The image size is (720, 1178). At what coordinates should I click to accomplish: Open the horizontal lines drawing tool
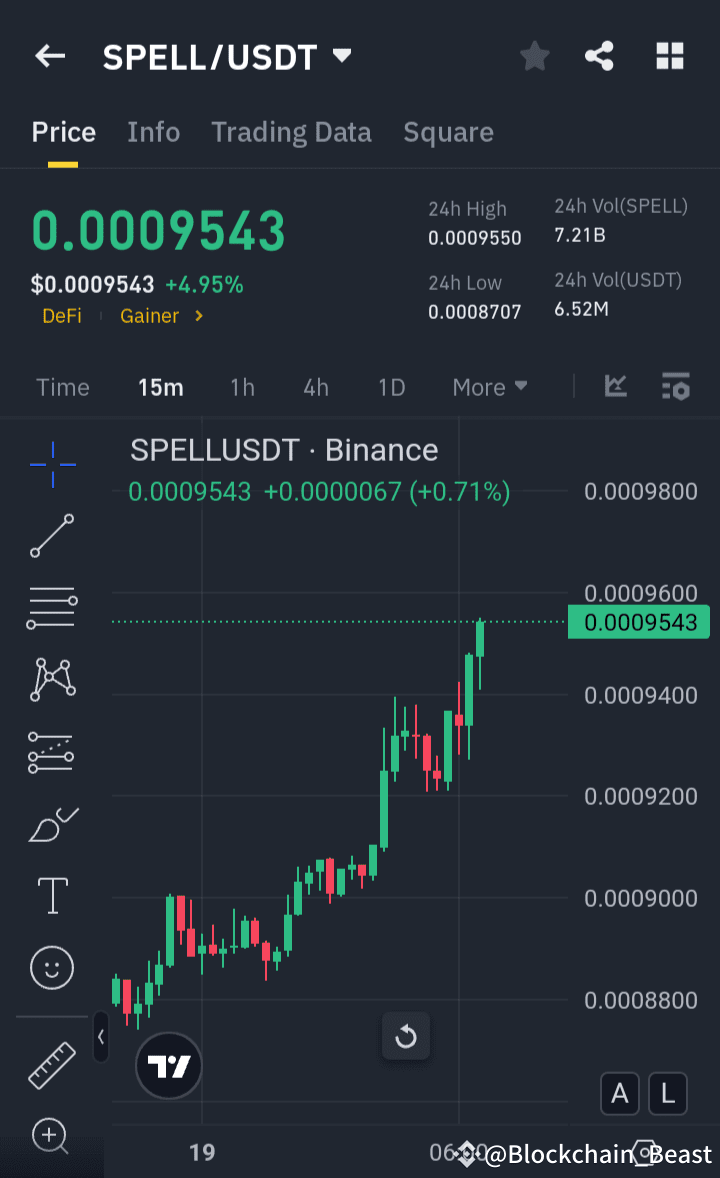51,608
